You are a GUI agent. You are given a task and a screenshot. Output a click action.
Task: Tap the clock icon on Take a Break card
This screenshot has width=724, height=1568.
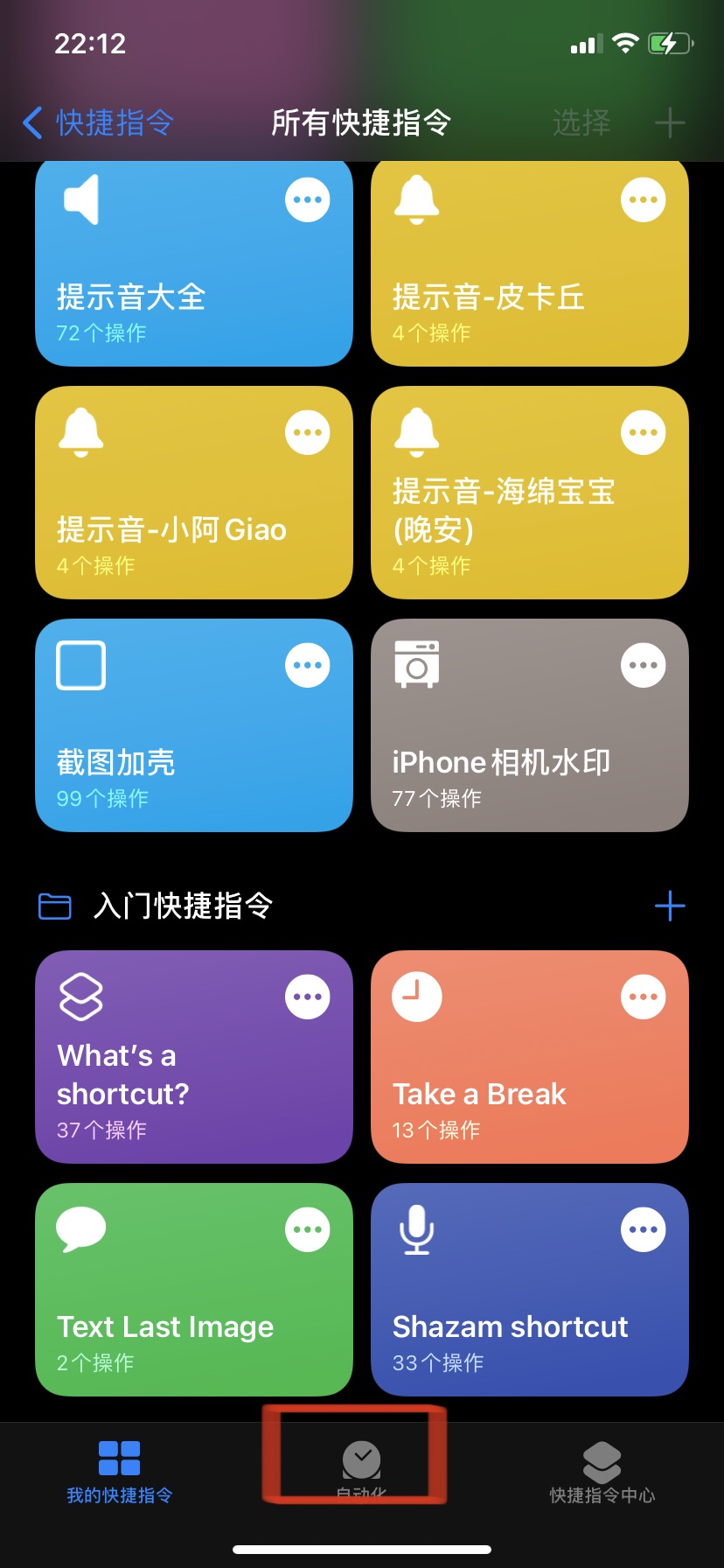415,996
